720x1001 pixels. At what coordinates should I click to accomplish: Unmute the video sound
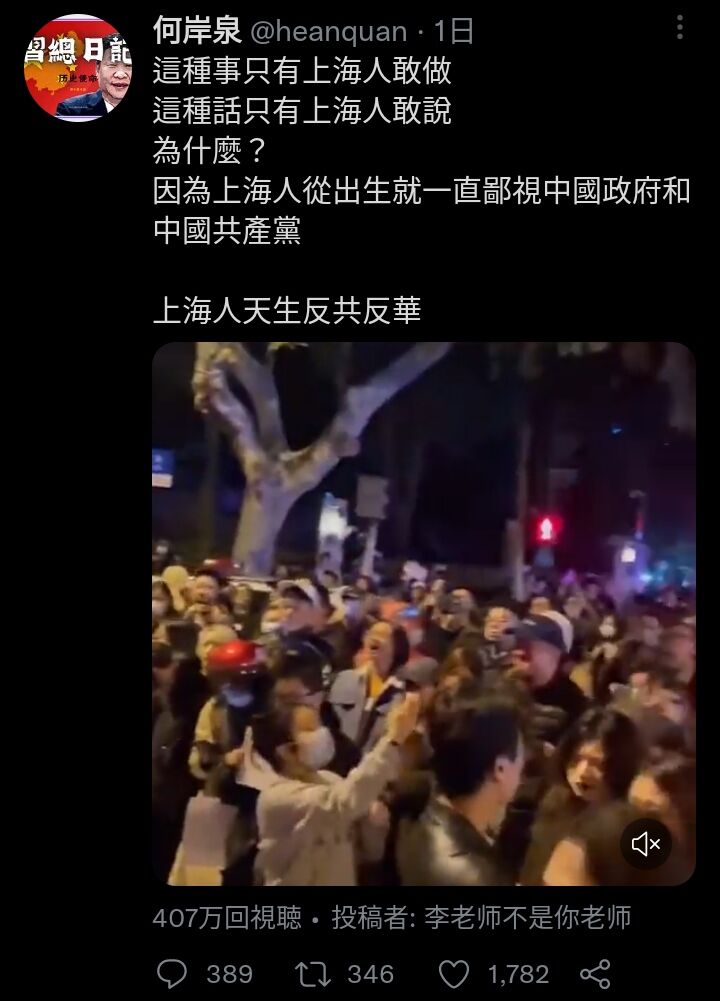646,845
